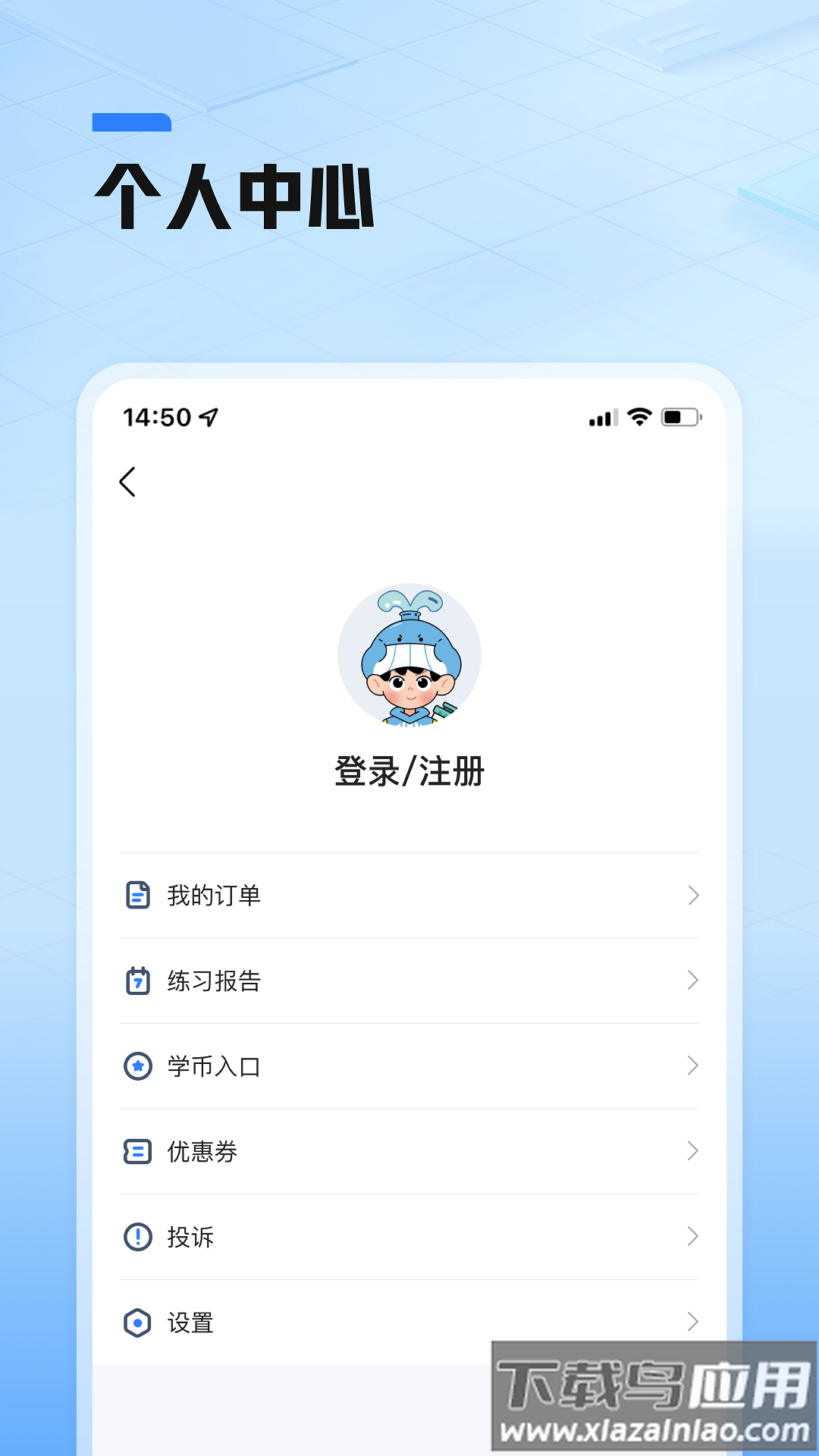The width and height of the screenshot is (819, 1456).
Task: Click the cellular signal bars icon
Action: click(x=600, y=417)
